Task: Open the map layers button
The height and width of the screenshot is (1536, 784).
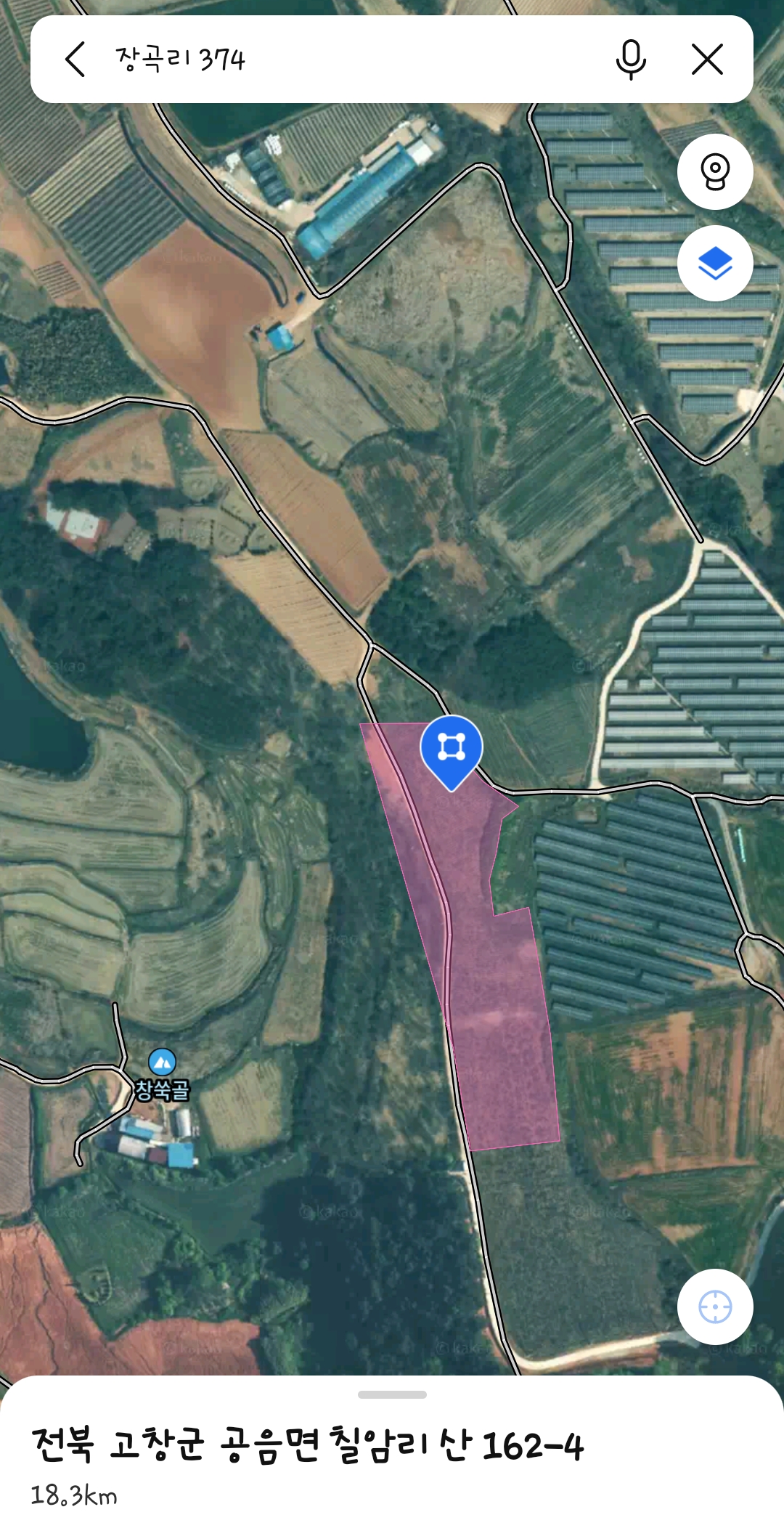Action: [x=715, y=263]
